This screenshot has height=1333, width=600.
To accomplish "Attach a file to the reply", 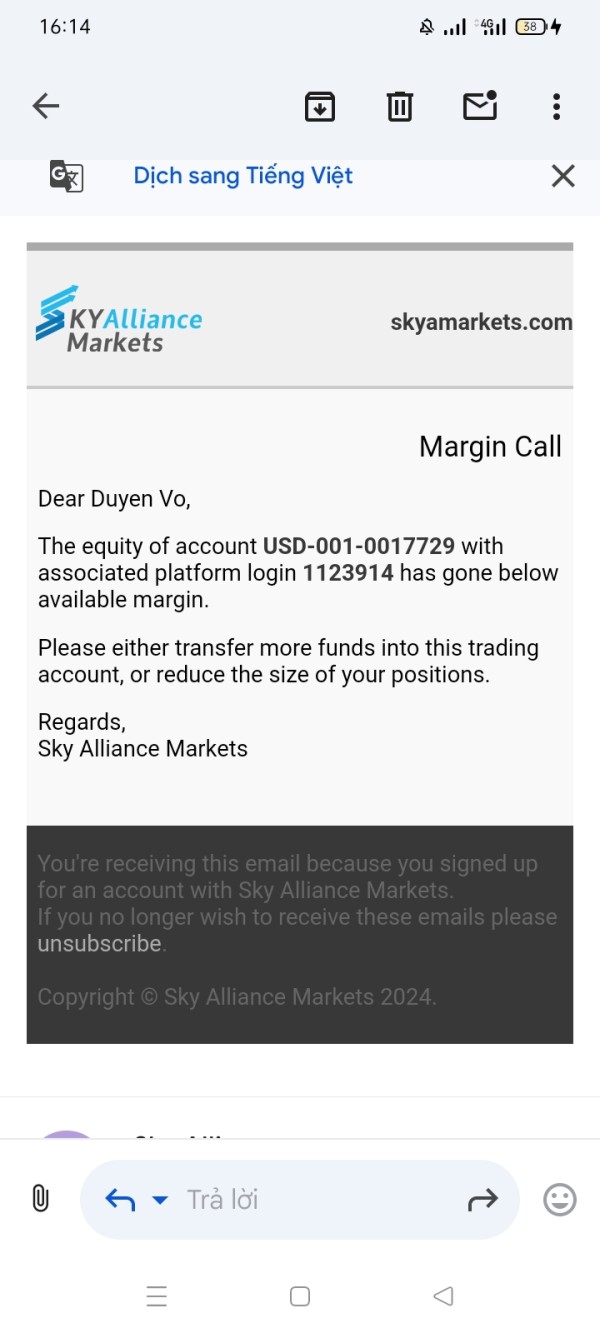I will (40, 1198).
